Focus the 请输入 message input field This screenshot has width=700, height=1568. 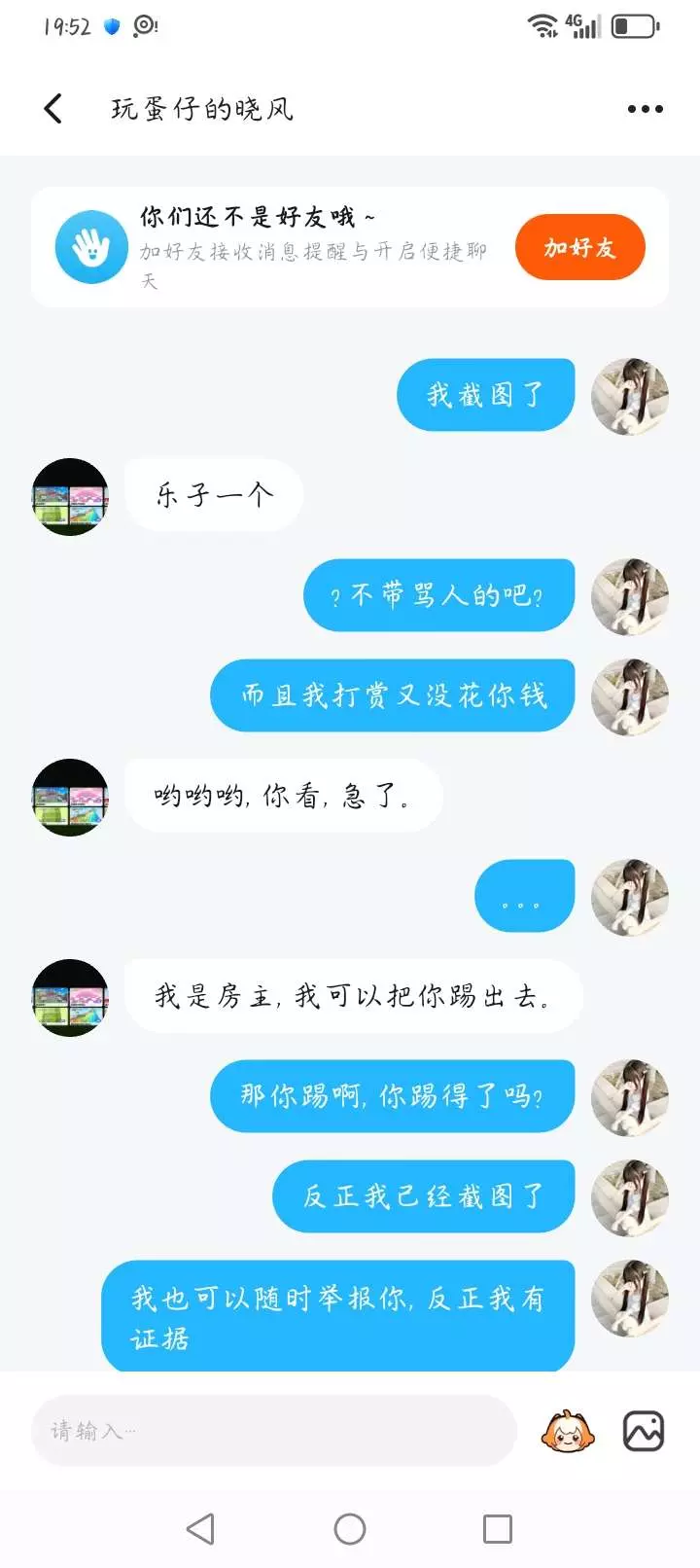(x=274, y=1430)
